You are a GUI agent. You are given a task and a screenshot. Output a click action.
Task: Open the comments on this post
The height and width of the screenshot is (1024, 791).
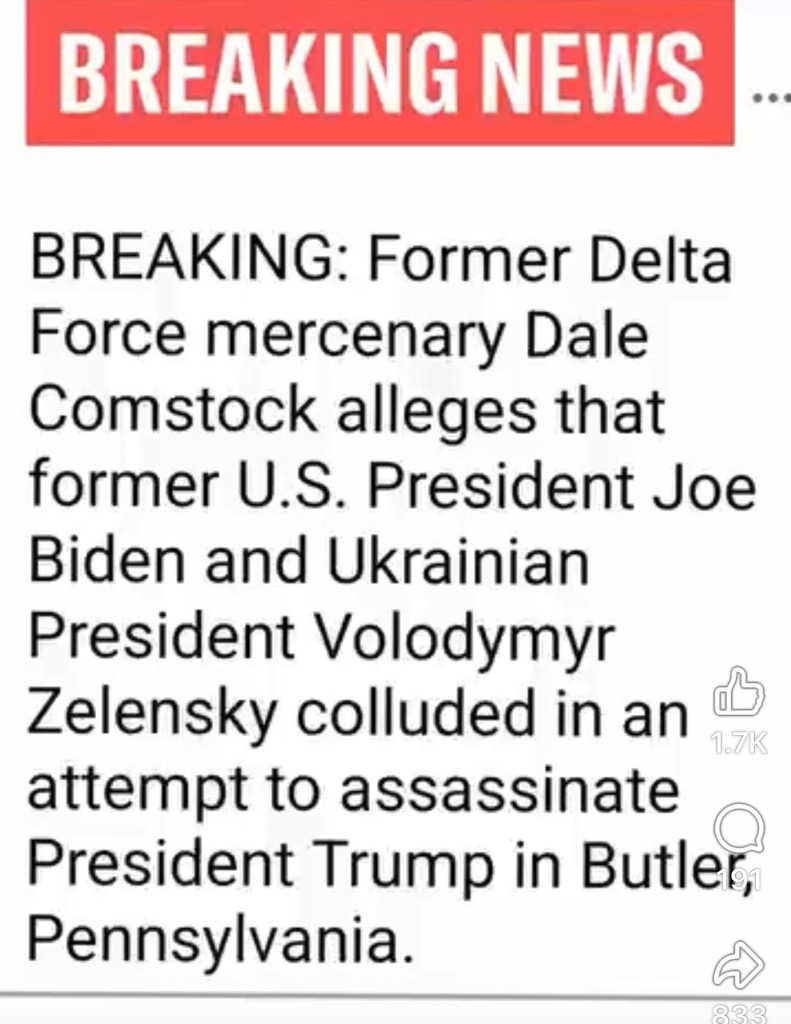tap(738, 830)
